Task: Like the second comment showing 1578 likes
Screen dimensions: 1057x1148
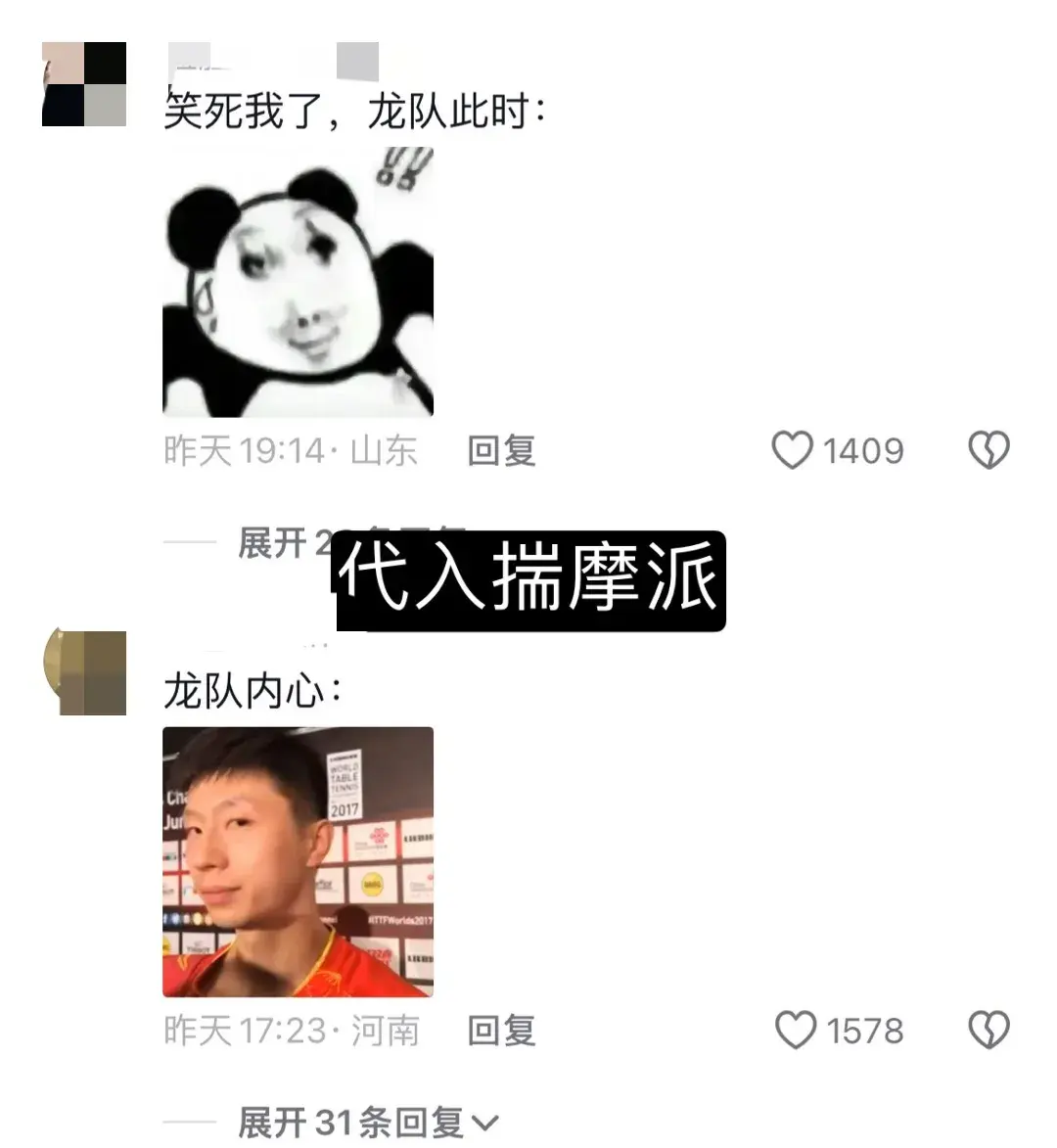Action: (x=796, y=1030)
